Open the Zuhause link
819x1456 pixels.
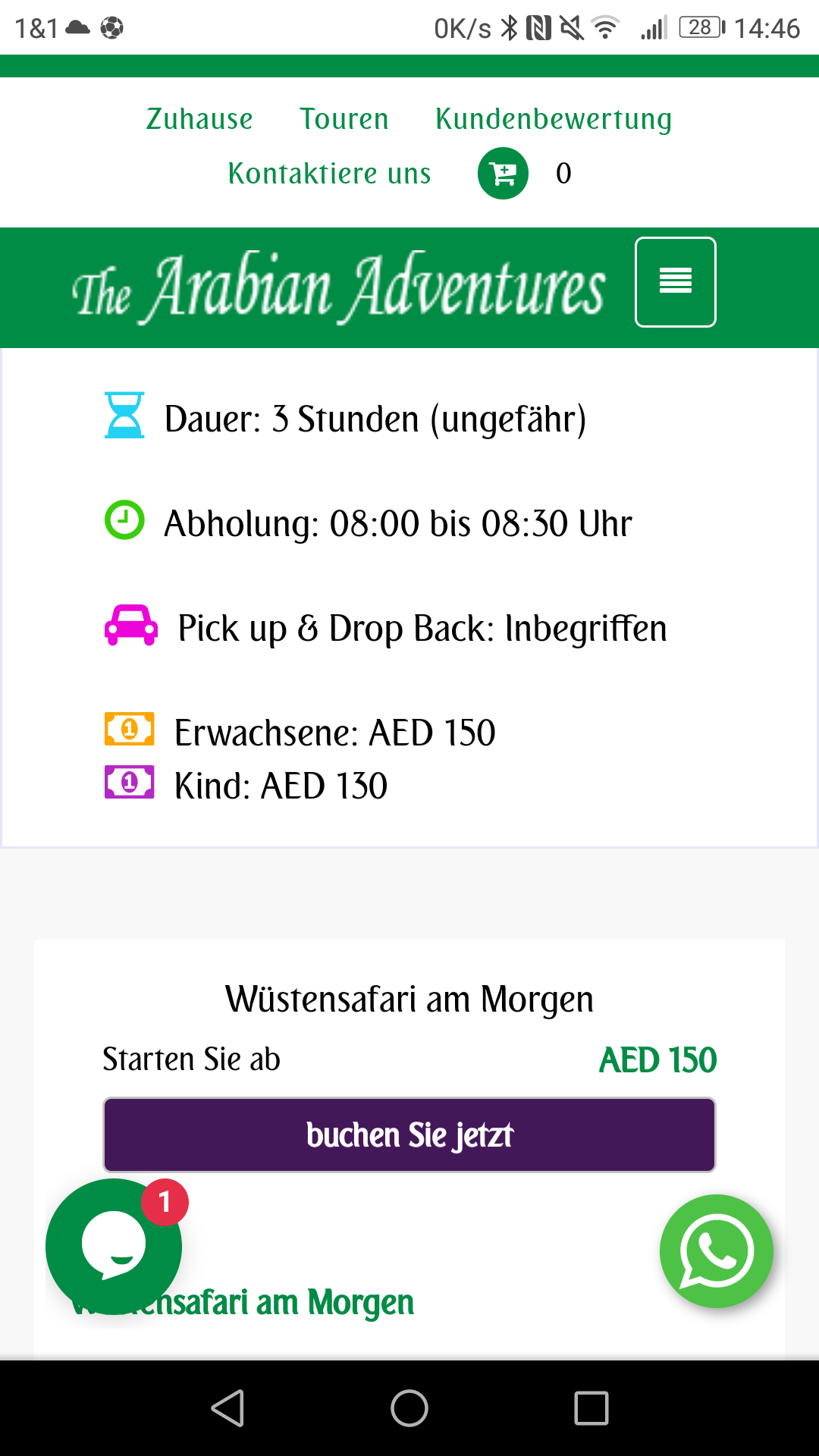click(199, 119)
